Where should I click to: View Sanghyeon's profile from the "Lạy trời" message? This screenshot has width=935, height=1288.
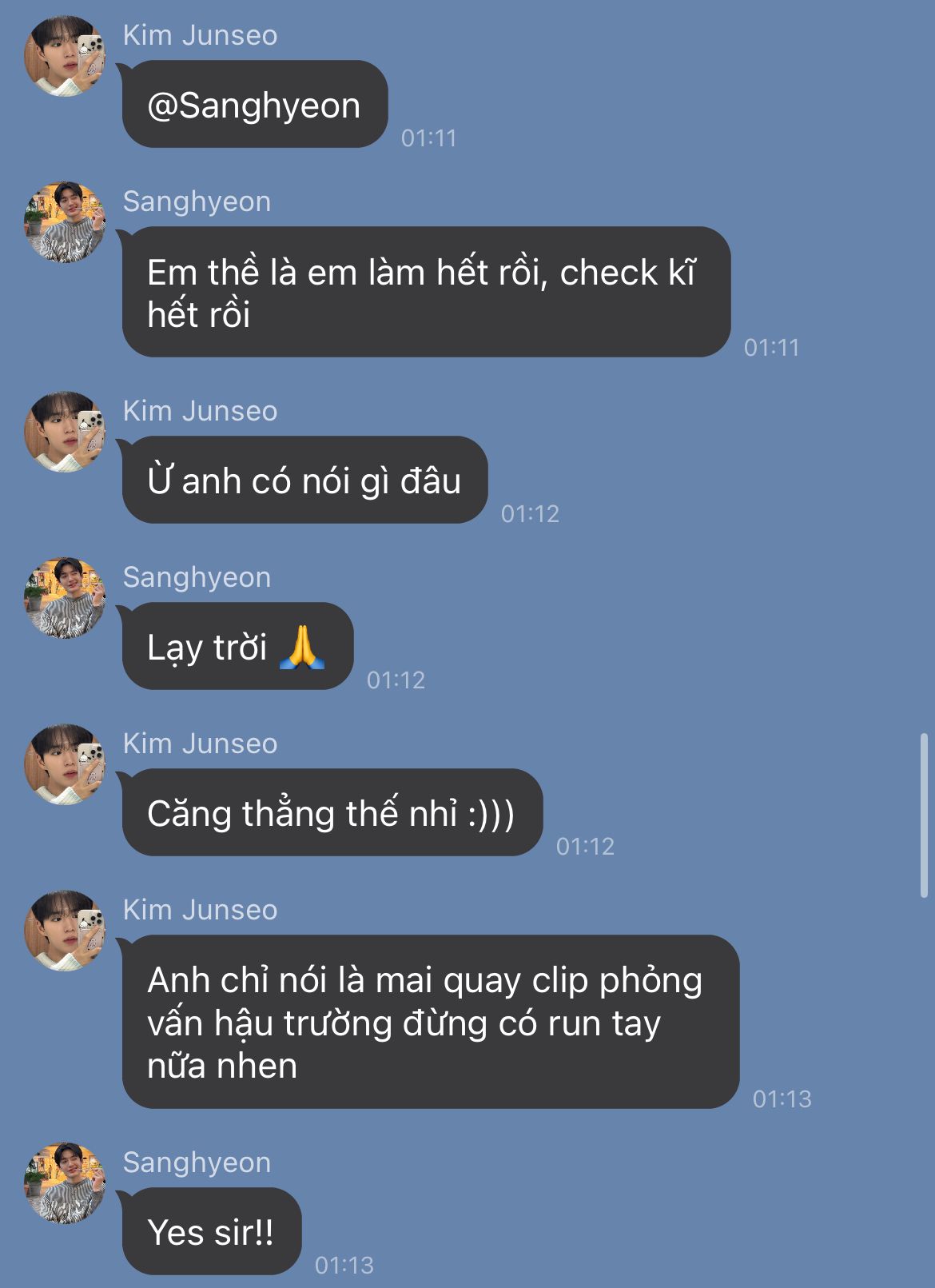pos(65,598)
